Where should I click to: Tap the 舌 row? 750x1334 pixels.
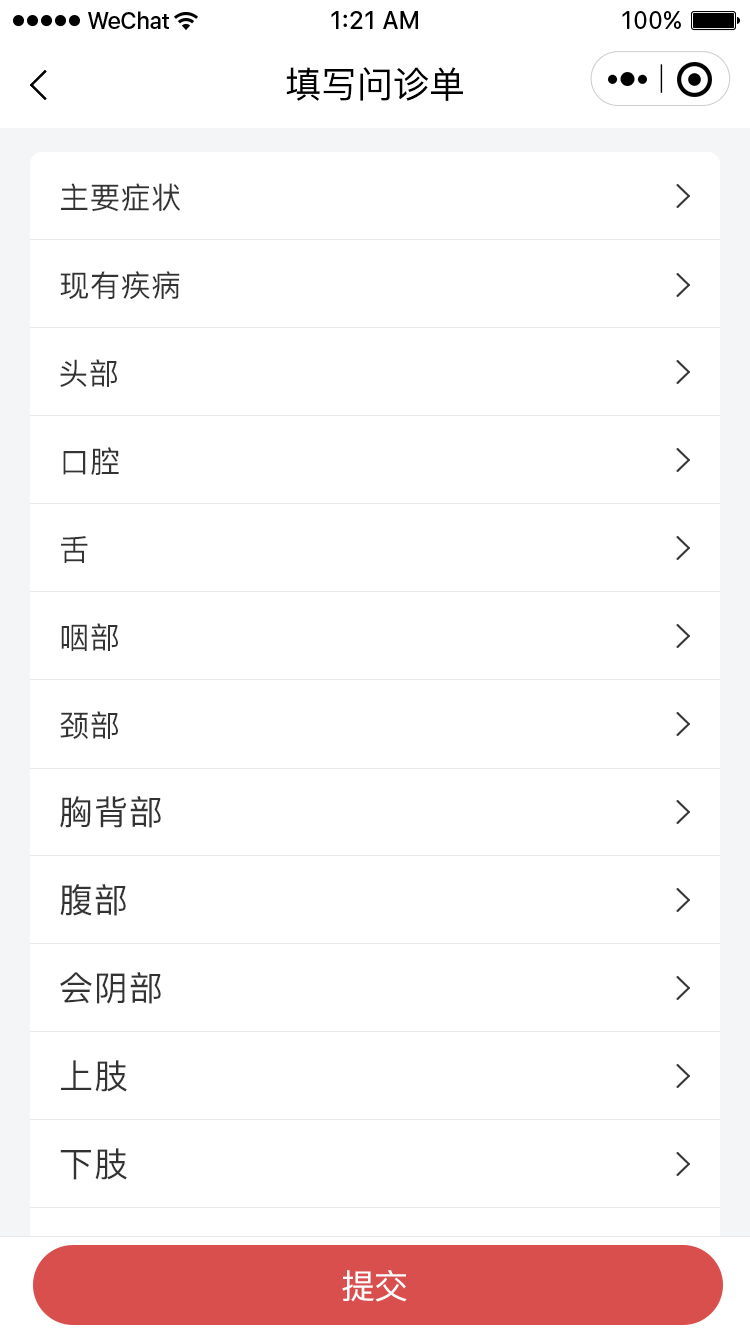(x=375, y=548)
